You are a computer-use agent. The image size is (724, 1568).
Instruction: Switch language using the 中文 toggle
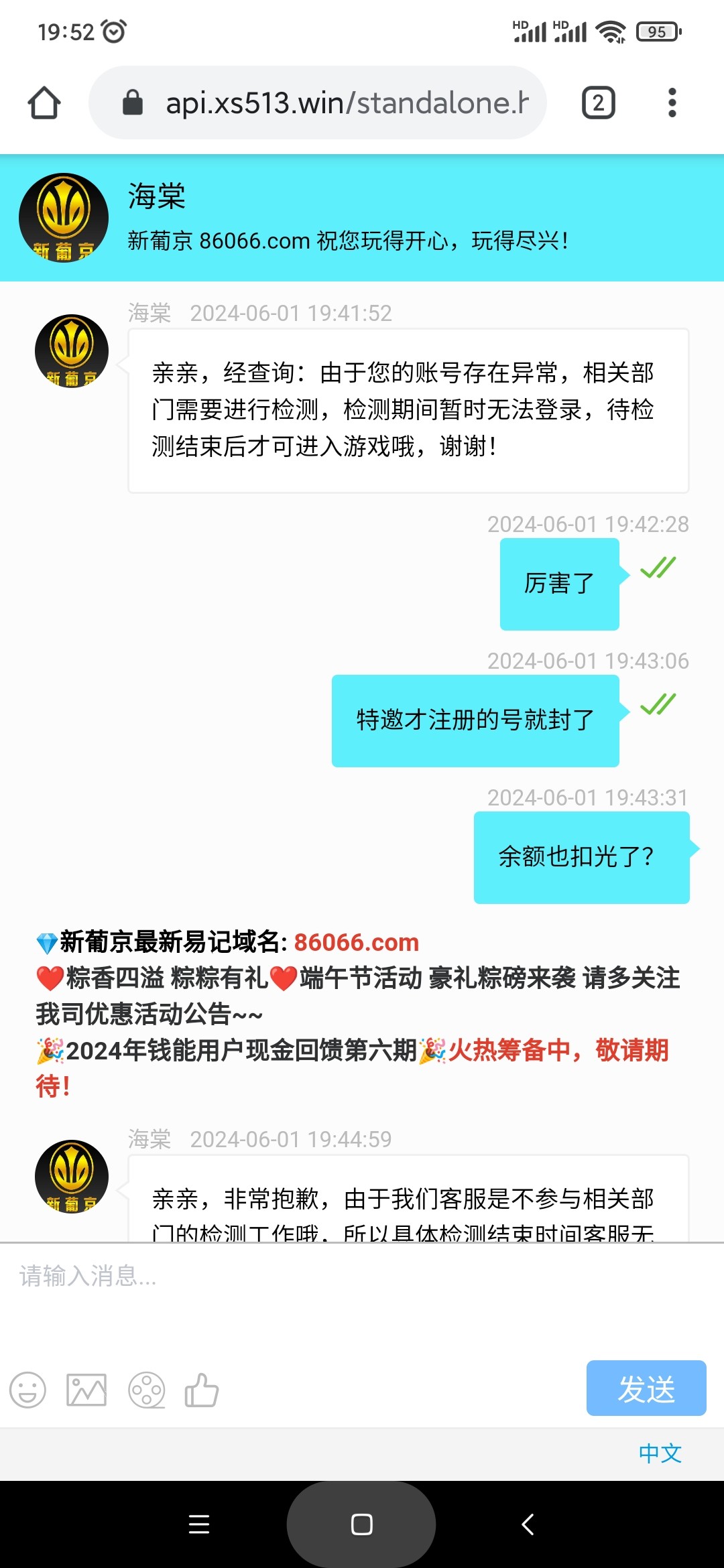pyautogui.click(x=660, y=1453)
